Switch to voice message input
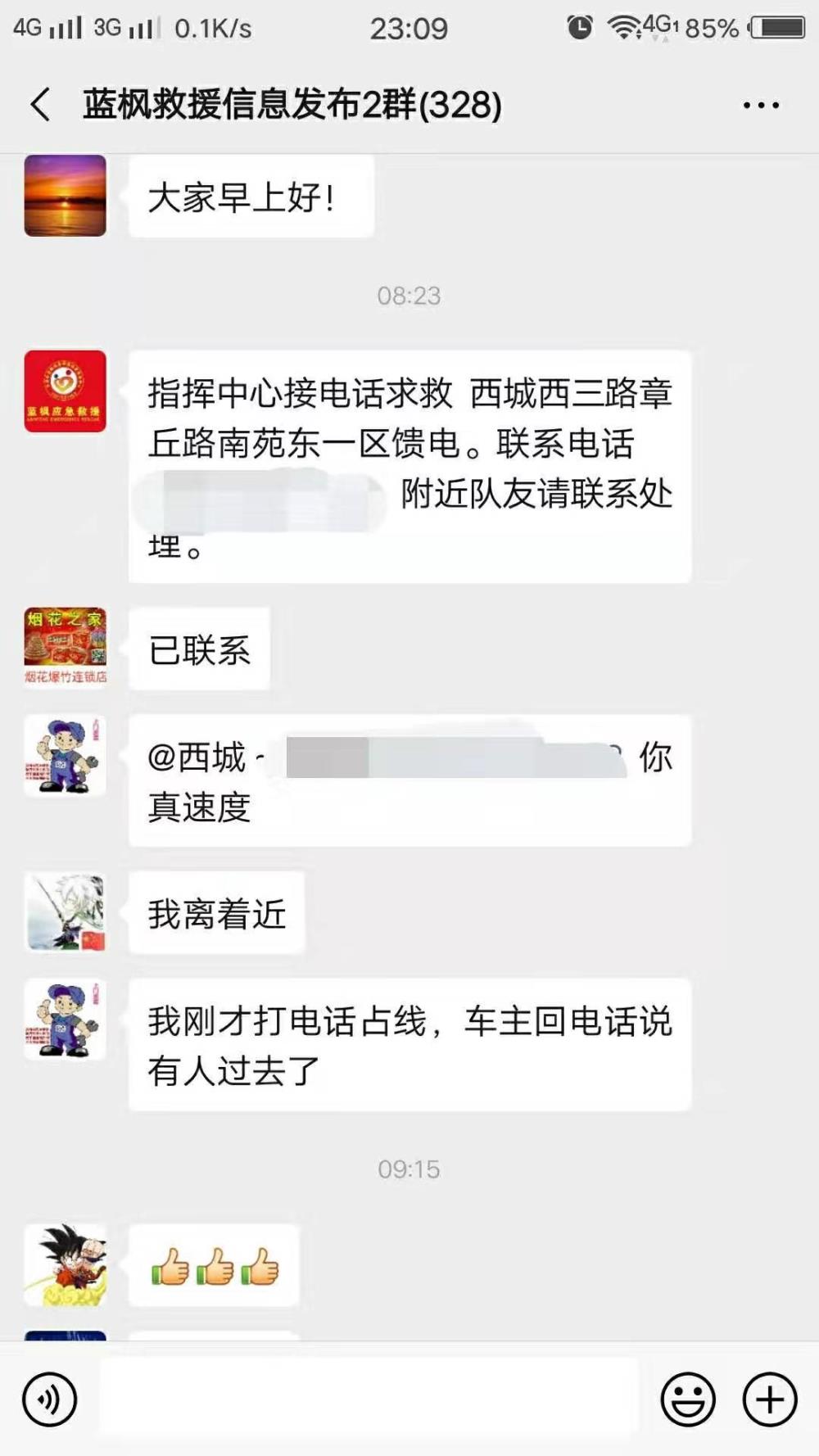 (50, 1399)
